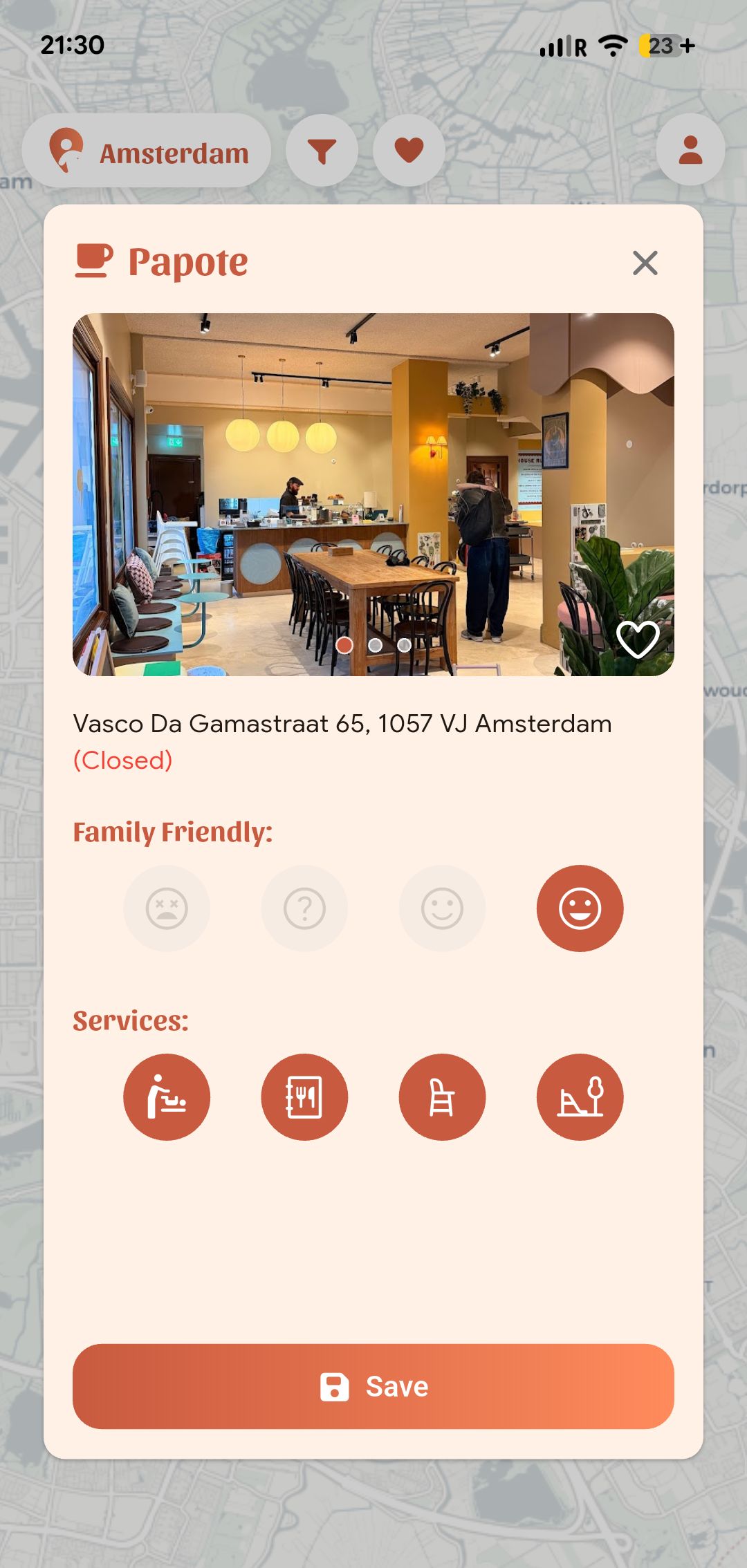Rate family friendliness with sad face
Image resolution: width=747 pixels, height=1568 pixels.
(167, 908)
